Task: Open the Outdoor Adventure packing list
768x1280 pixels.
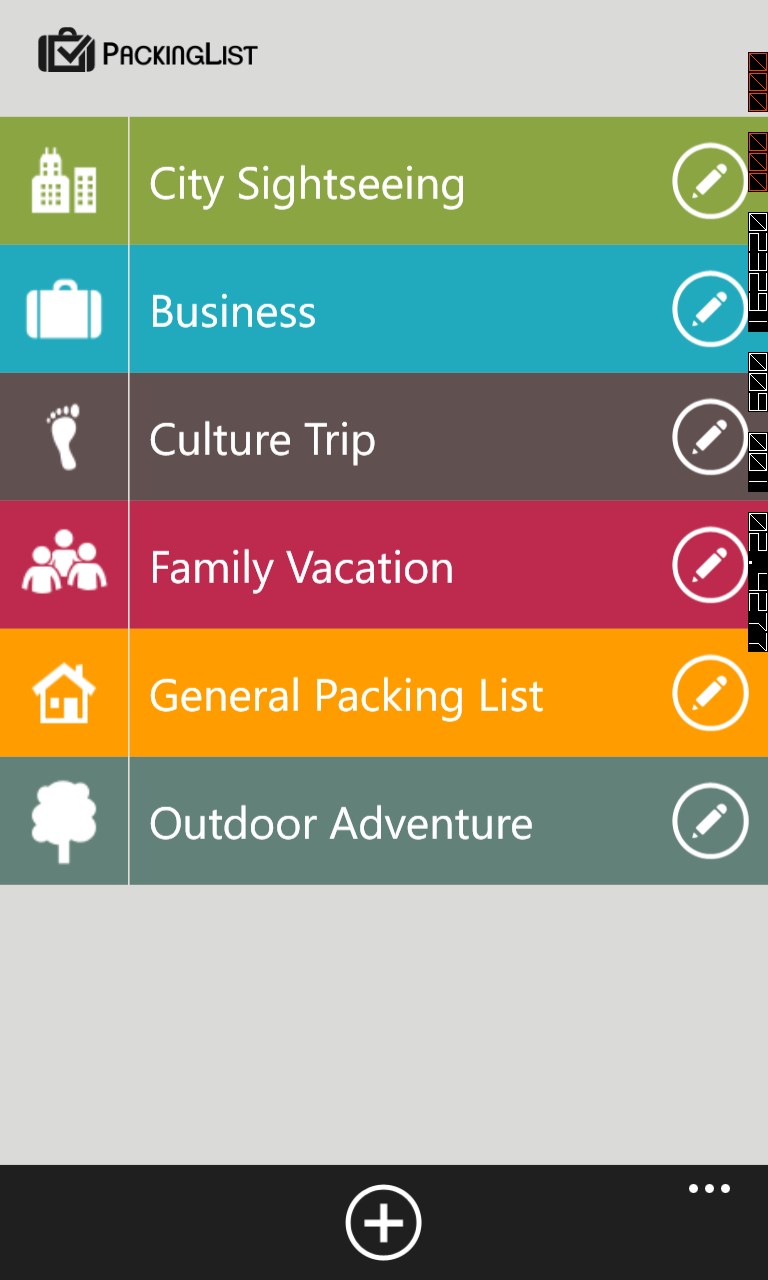Action: [340, 824]
